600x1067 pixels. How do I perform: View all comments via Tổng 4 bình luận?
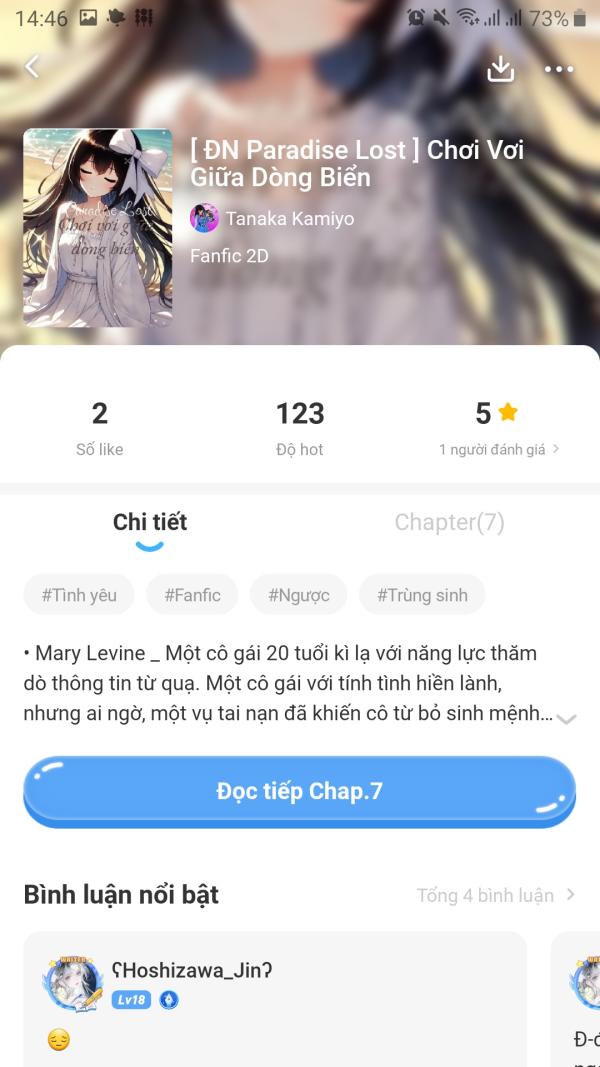pos(496,895)
